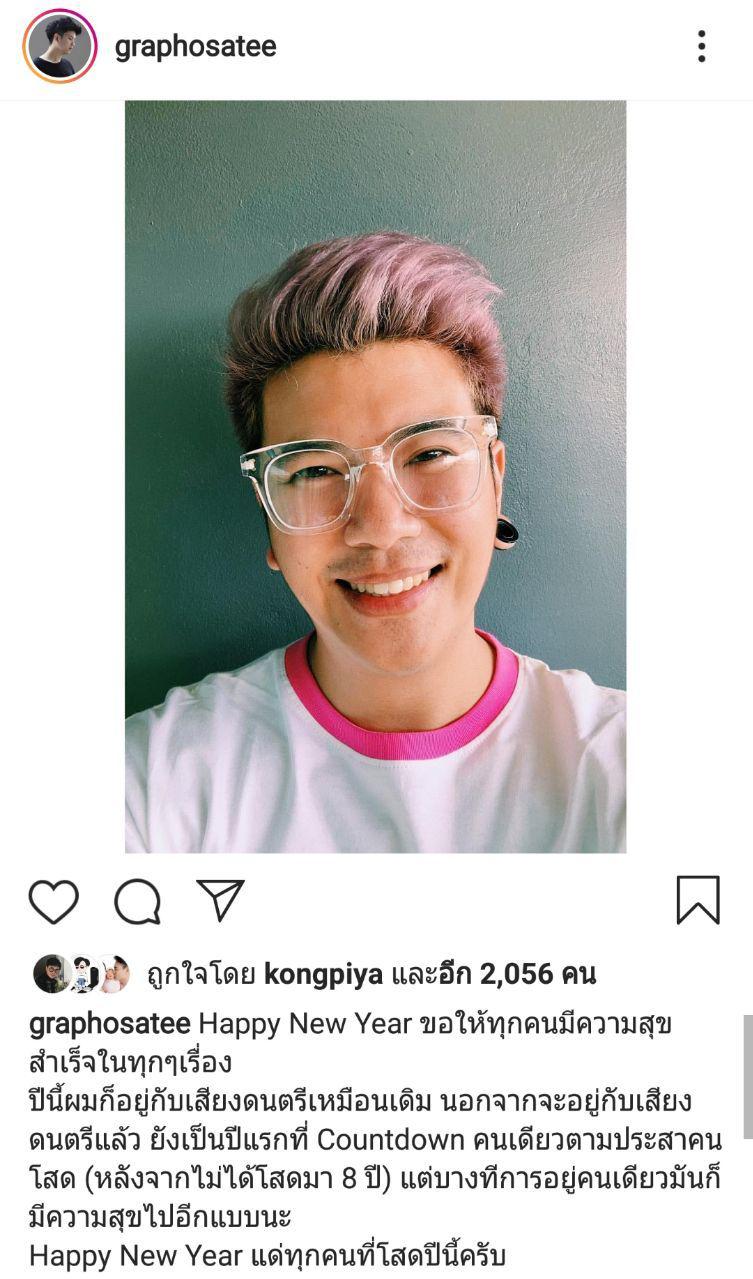The height and width of the screenshot is (1279, 753).
Task: Bookmark this post
Action: 698,900
